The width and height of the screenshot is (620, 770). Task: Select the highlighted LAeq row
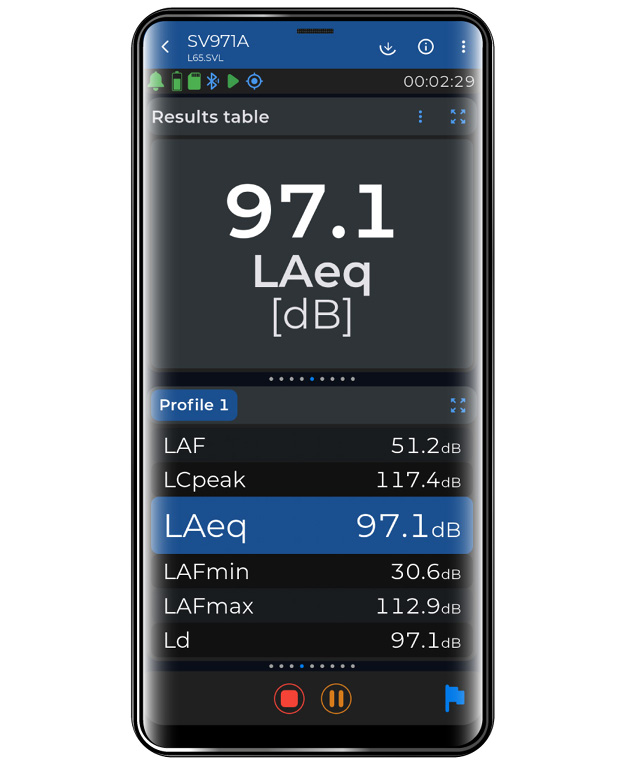[x=311, y=526]
